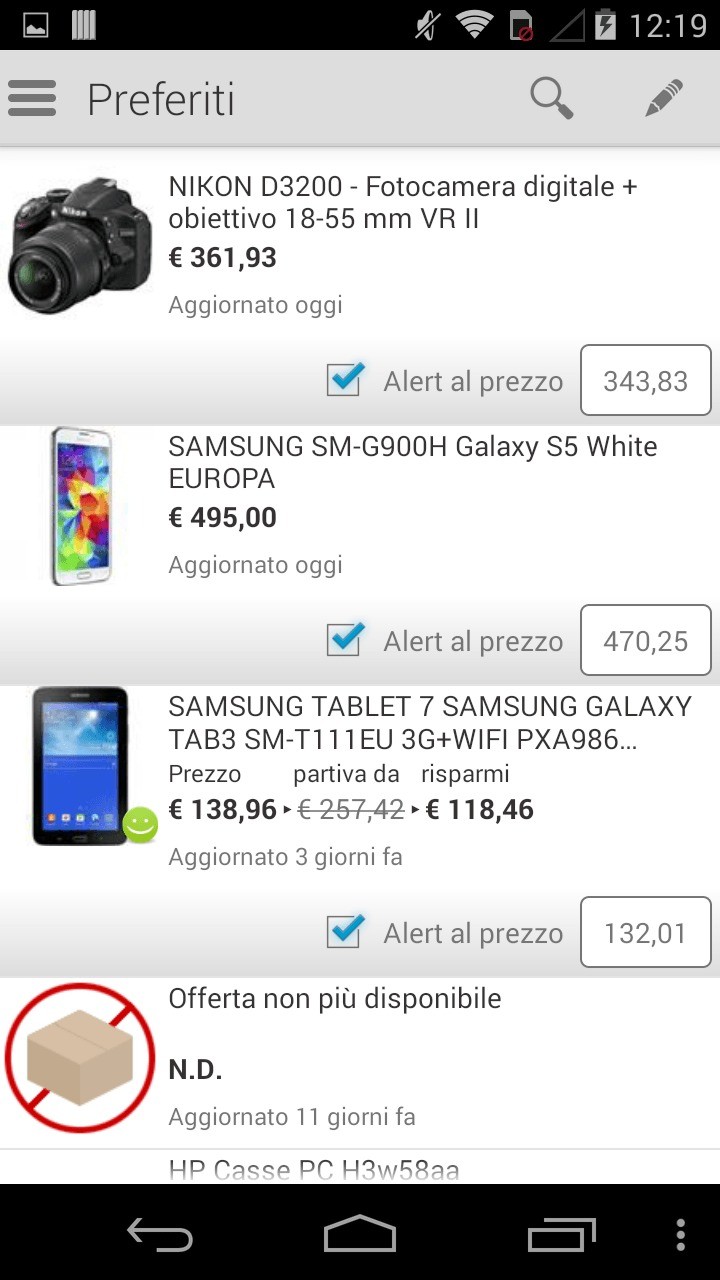The height and width of the screenshot is (1280, 720).
Task: Edit the 132,01 alert price field
Action: coord(645,932)
